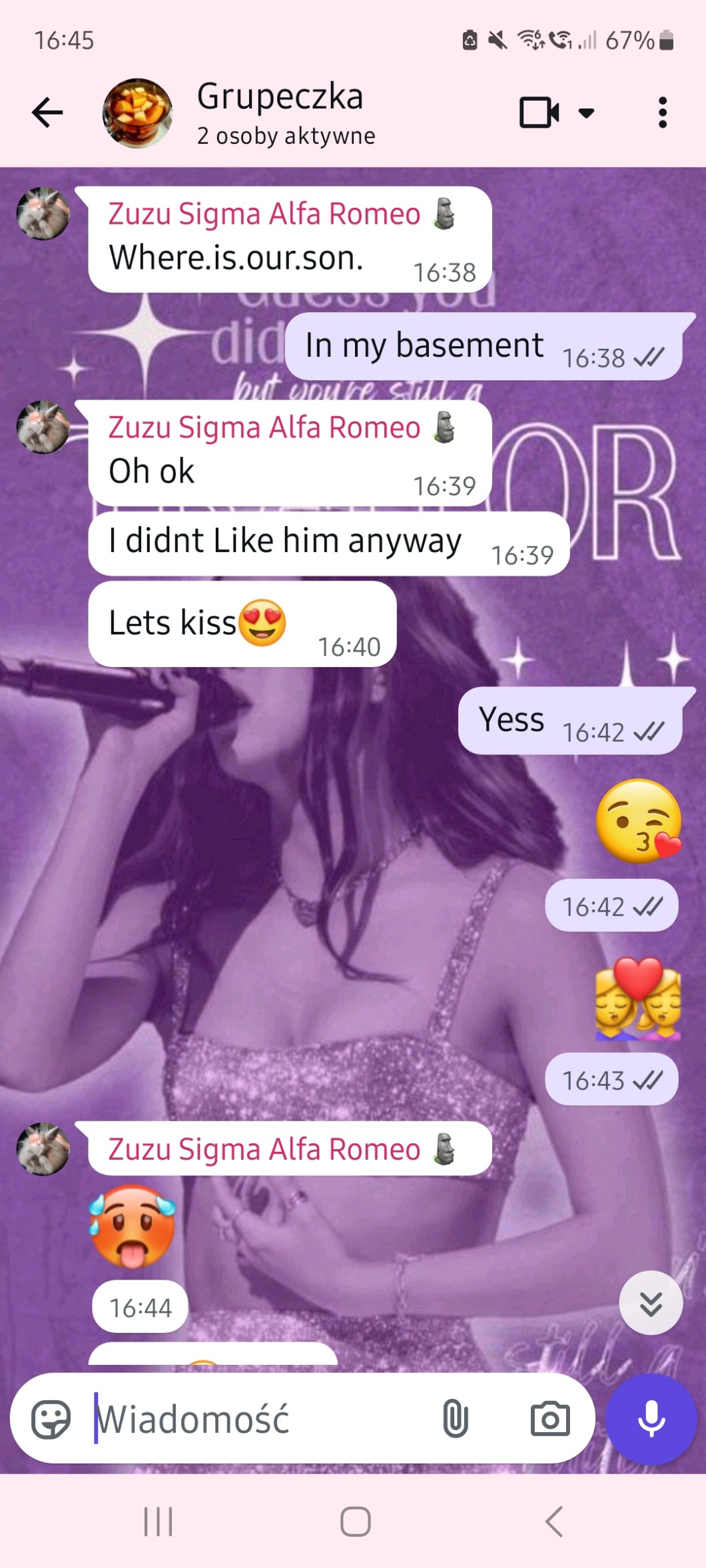The image size is (706, 1568).
Task: Open the camera to take a photo
Action: tap(550, 1419)
